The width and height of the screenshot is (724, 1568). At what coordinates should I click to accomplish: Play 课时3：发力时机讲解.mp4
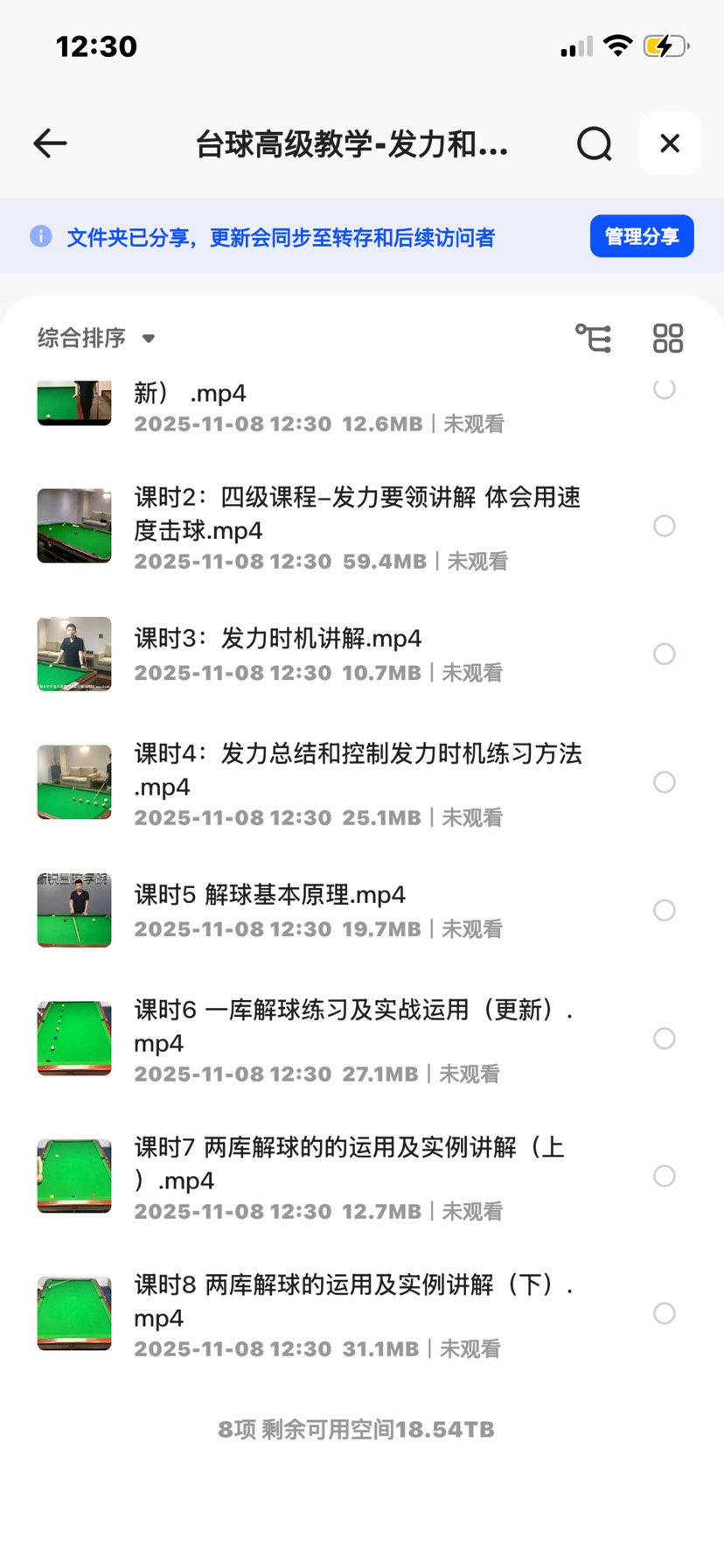tap(278, 639)
